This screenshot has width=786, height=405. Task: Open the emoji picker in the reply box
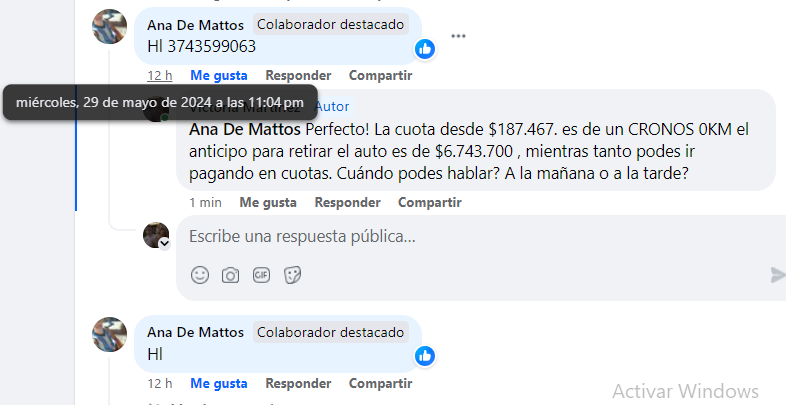[x=200, y=275]
